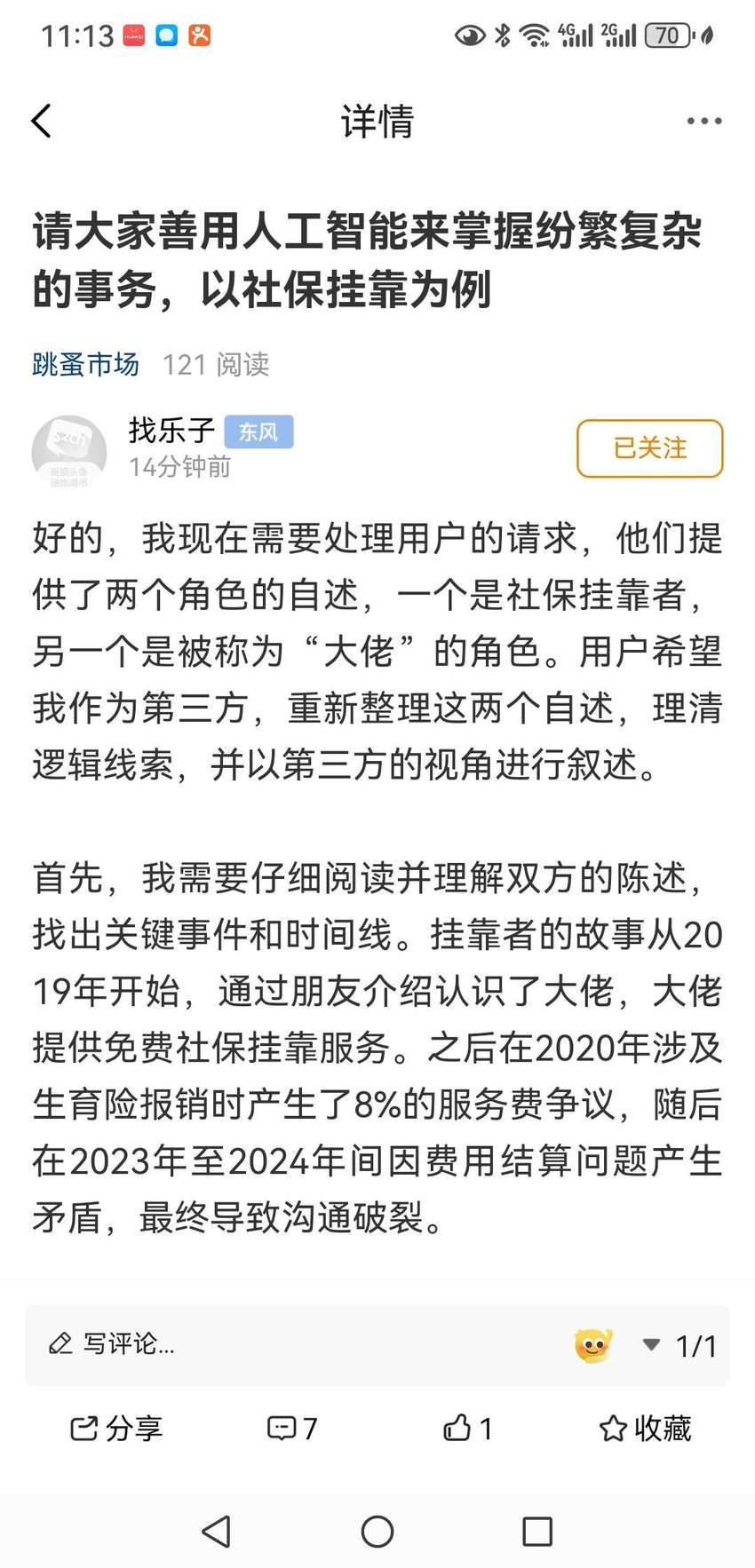Like this post with thumbs-up
The image size is (755, 1568).
coord(467,1429)
